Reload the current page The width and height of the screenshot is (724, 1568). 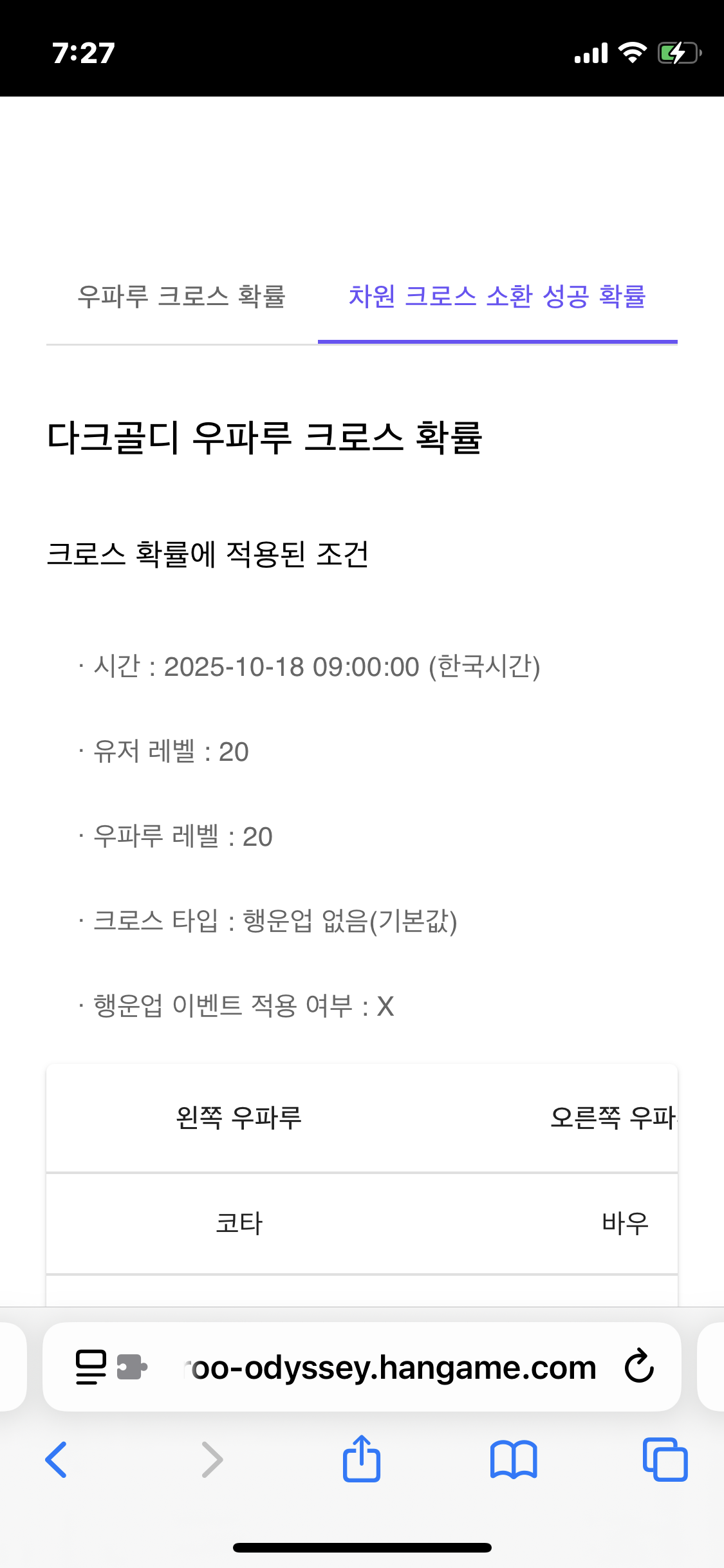[x=639, y=1366]
